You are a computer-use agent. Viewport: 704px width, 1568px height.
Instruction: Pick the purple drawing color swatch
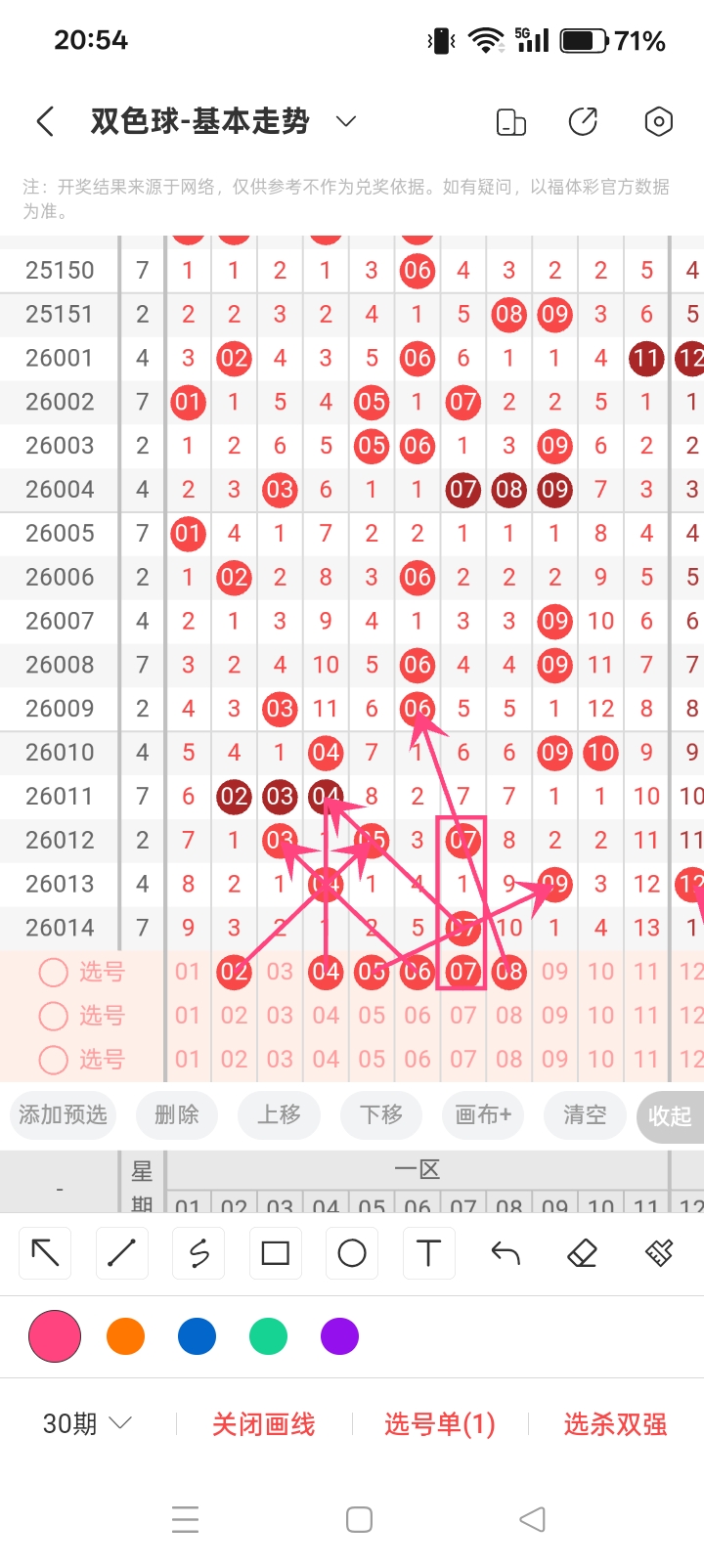339,1335
